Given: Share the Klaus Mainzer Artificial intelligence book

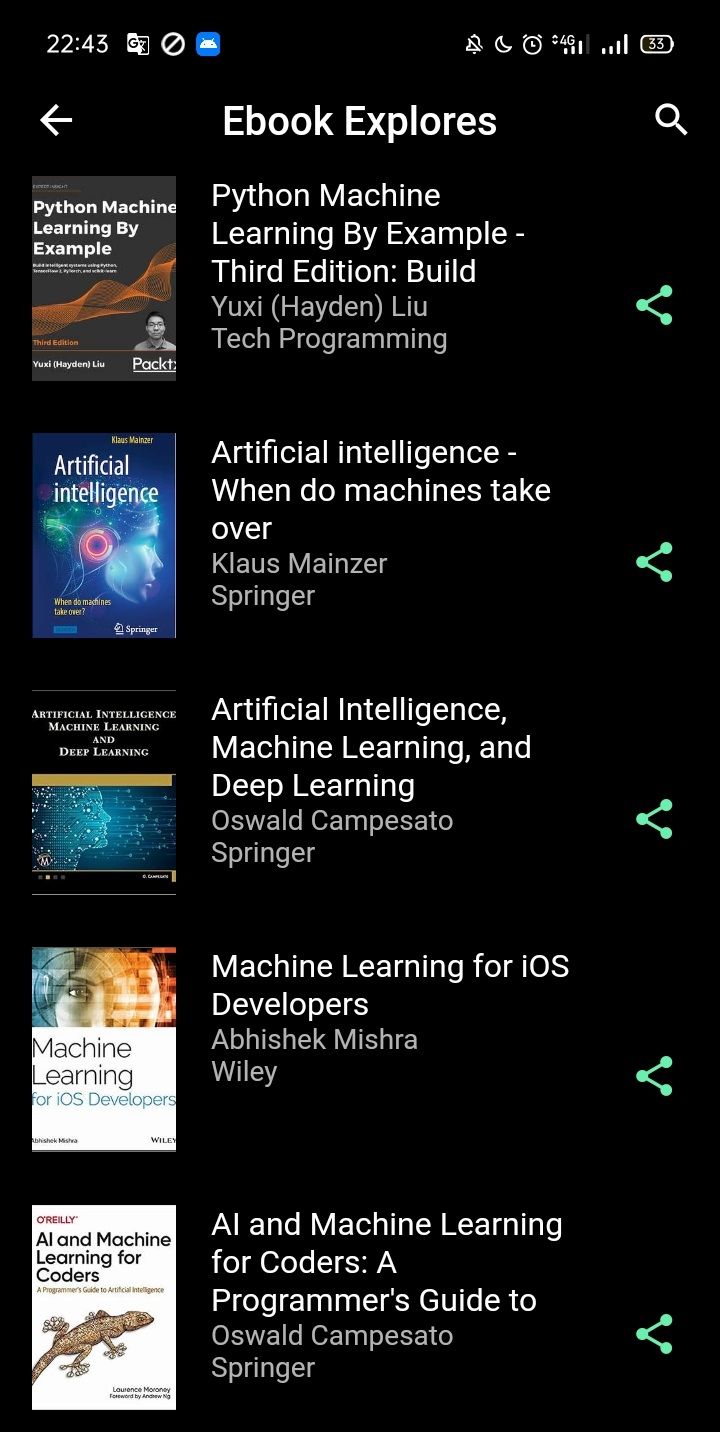Looking at the screenshot, I should tap(654, 562).
